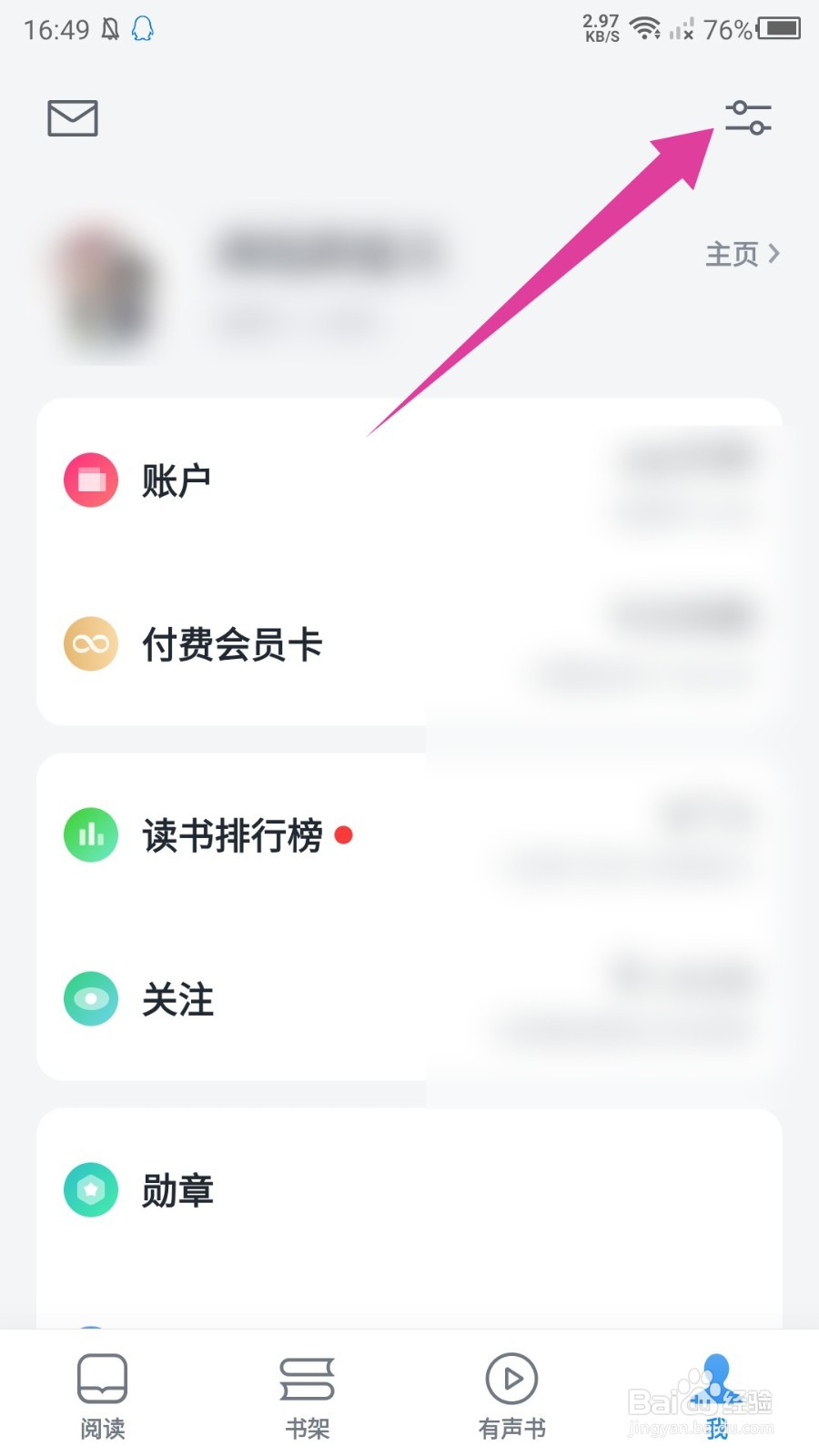
Task: Click the 勋章 medal icon
Action: coord(90,1189)
